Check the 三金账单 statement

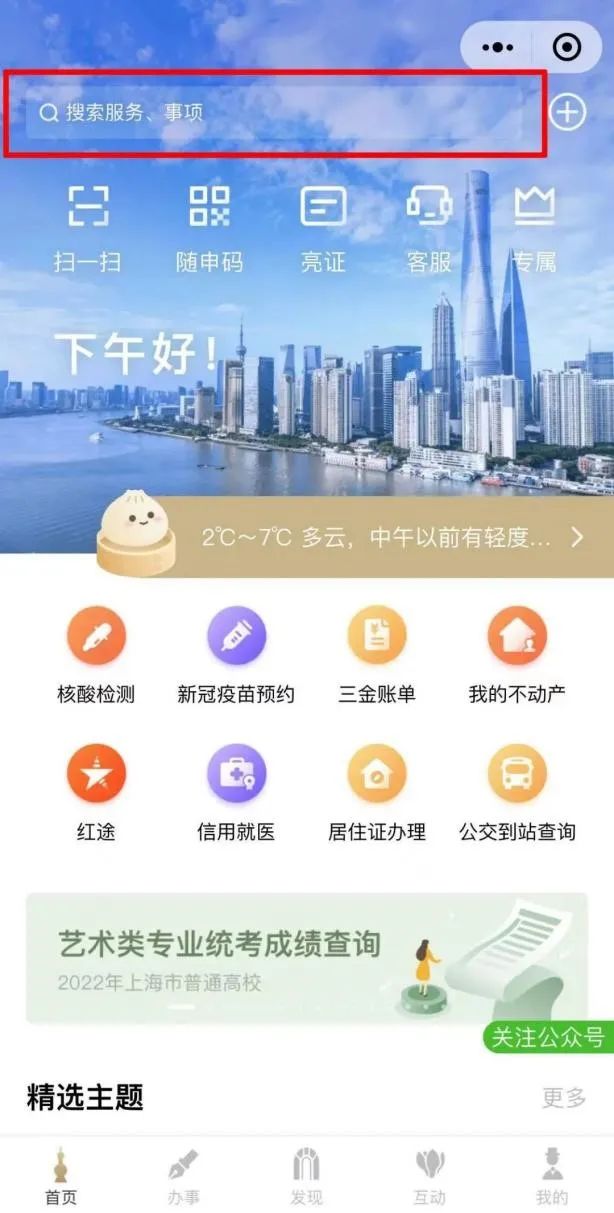pos(376,655)
